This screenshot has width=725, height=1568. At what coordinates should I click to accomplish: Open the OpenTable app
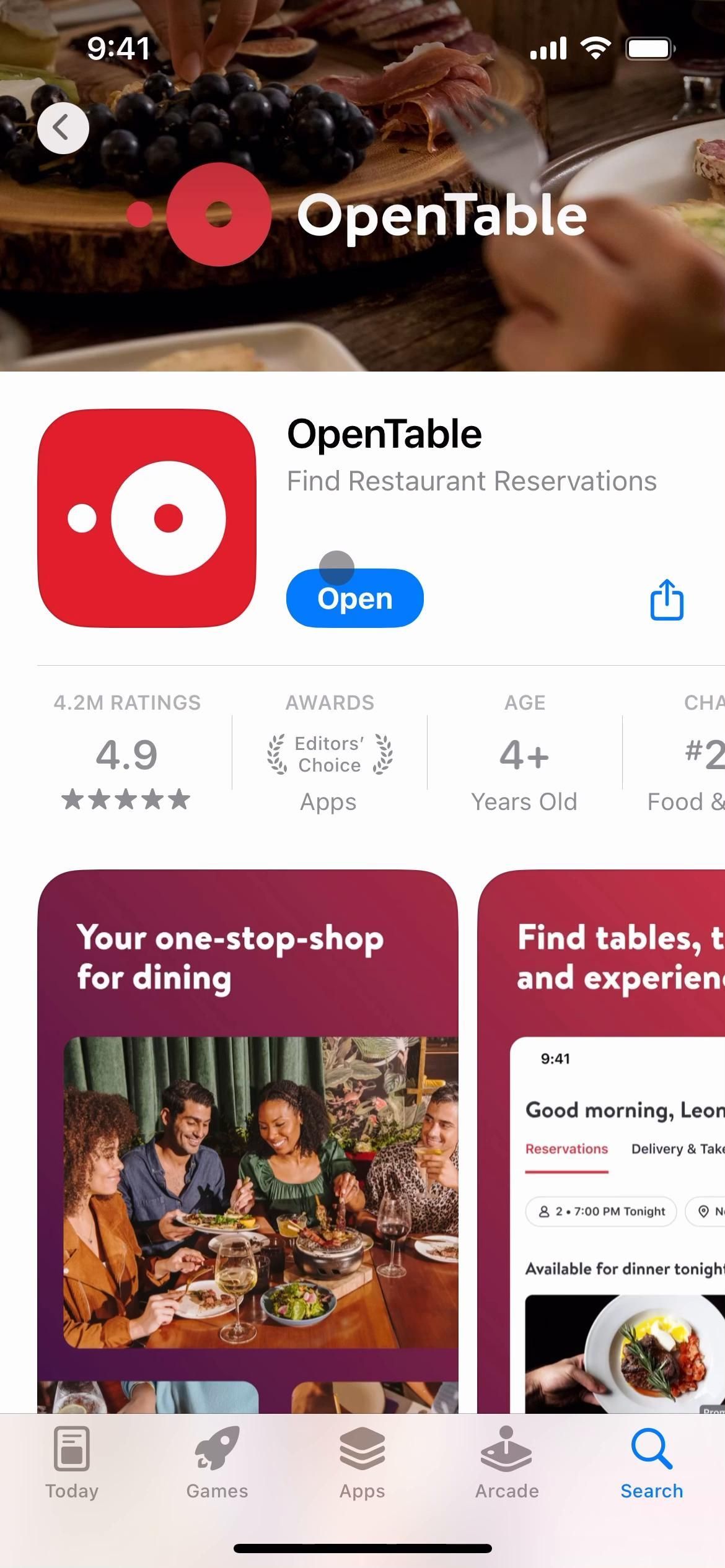click(x=354, y=598)
